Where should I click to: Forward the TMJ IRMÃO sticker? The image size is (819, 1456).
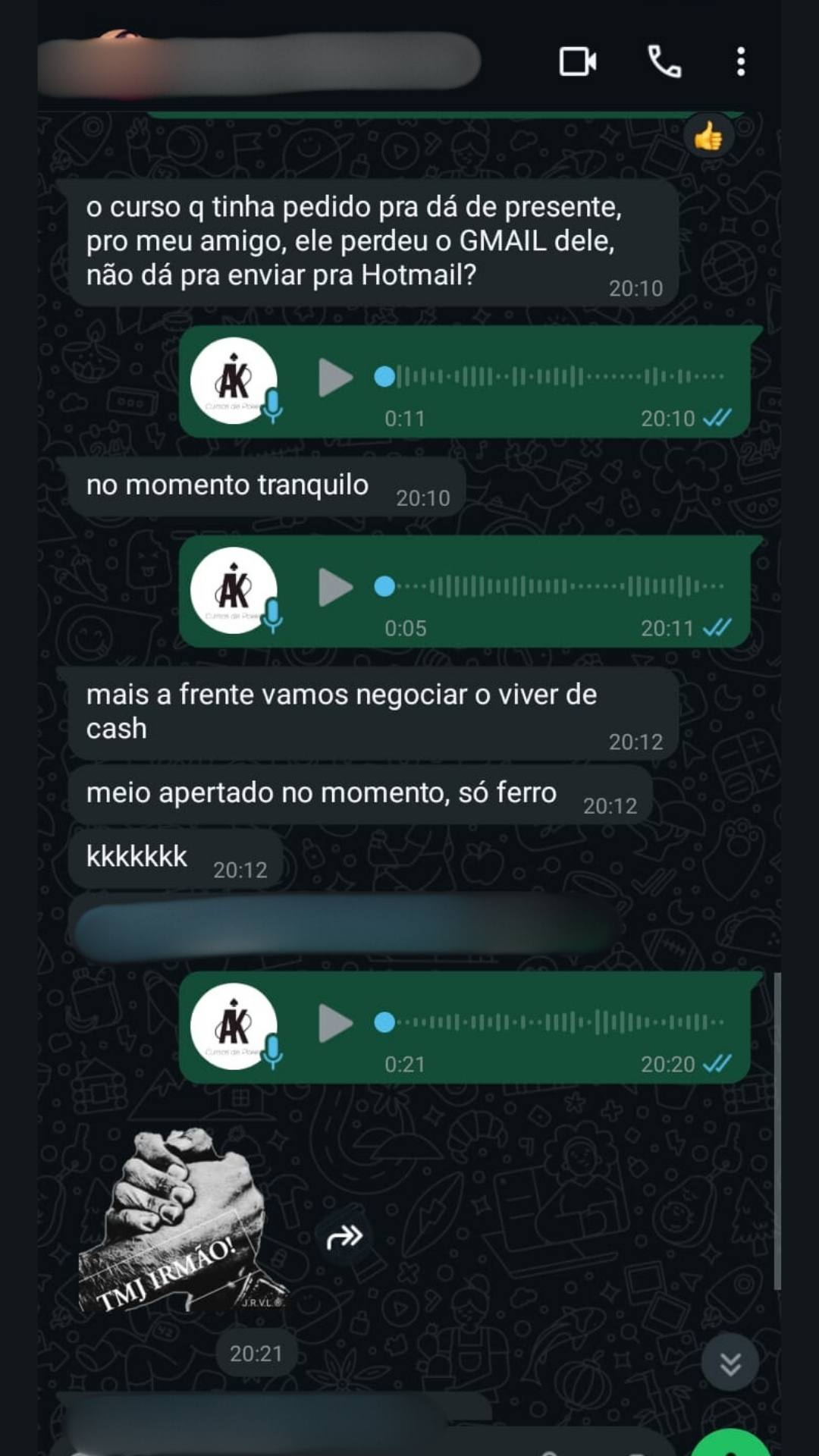(344, 1238)
